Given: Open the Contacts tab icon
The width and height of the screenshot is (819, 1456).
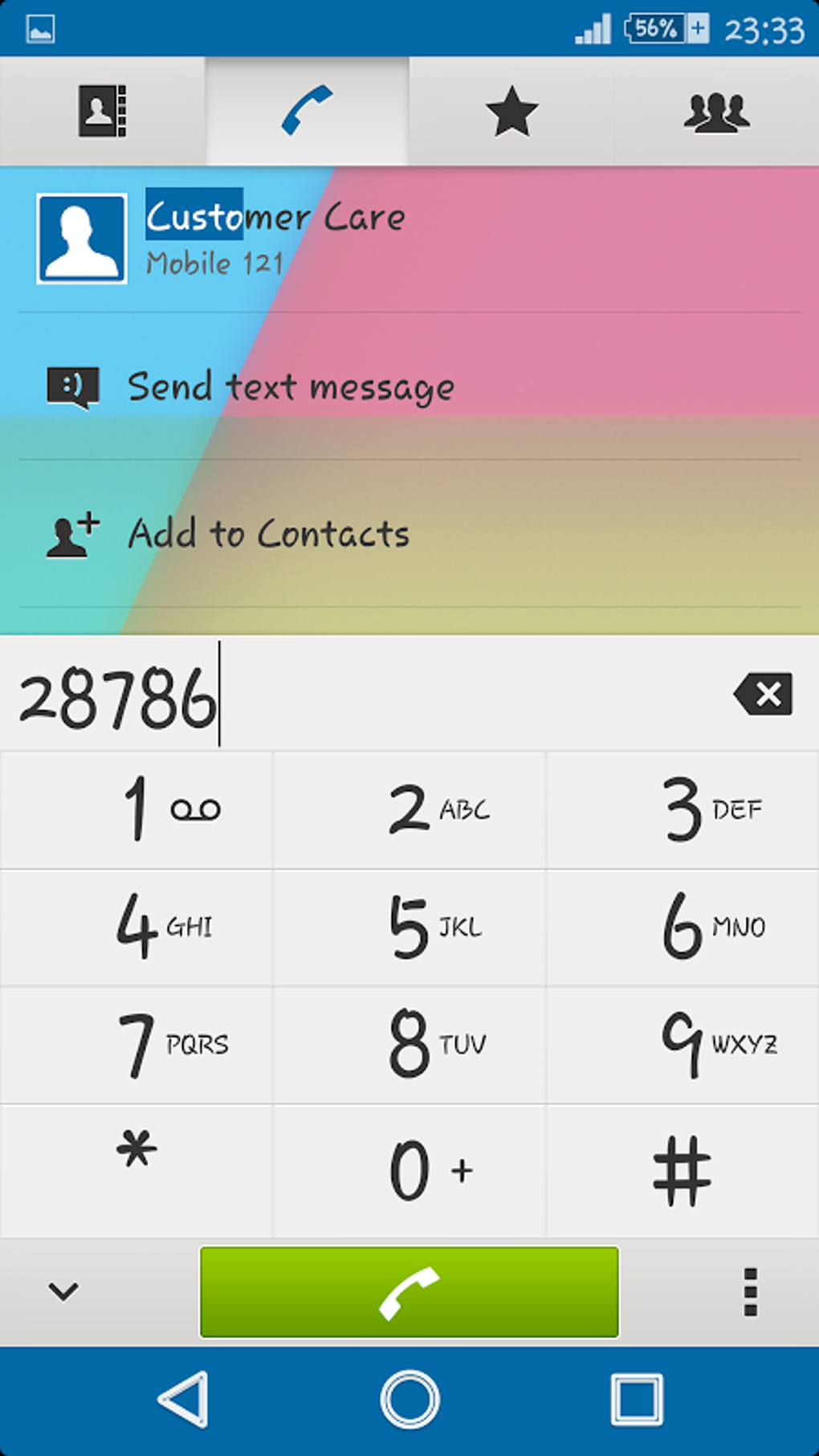Looking at the screenshot, I should 101,109.
